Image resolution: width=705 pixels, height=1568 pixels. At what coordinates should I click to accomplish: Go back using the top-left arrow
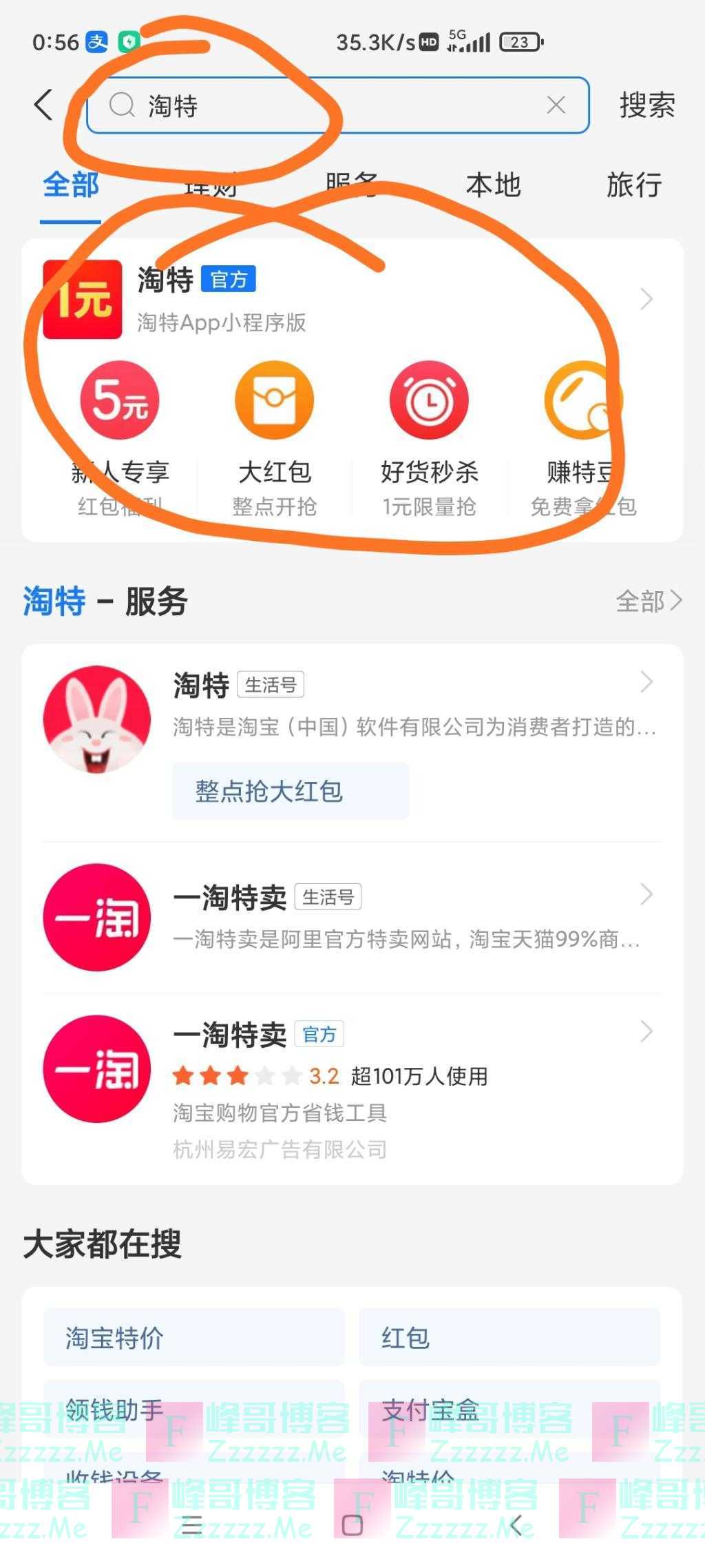pyautogui.click(x=43, y=105)
